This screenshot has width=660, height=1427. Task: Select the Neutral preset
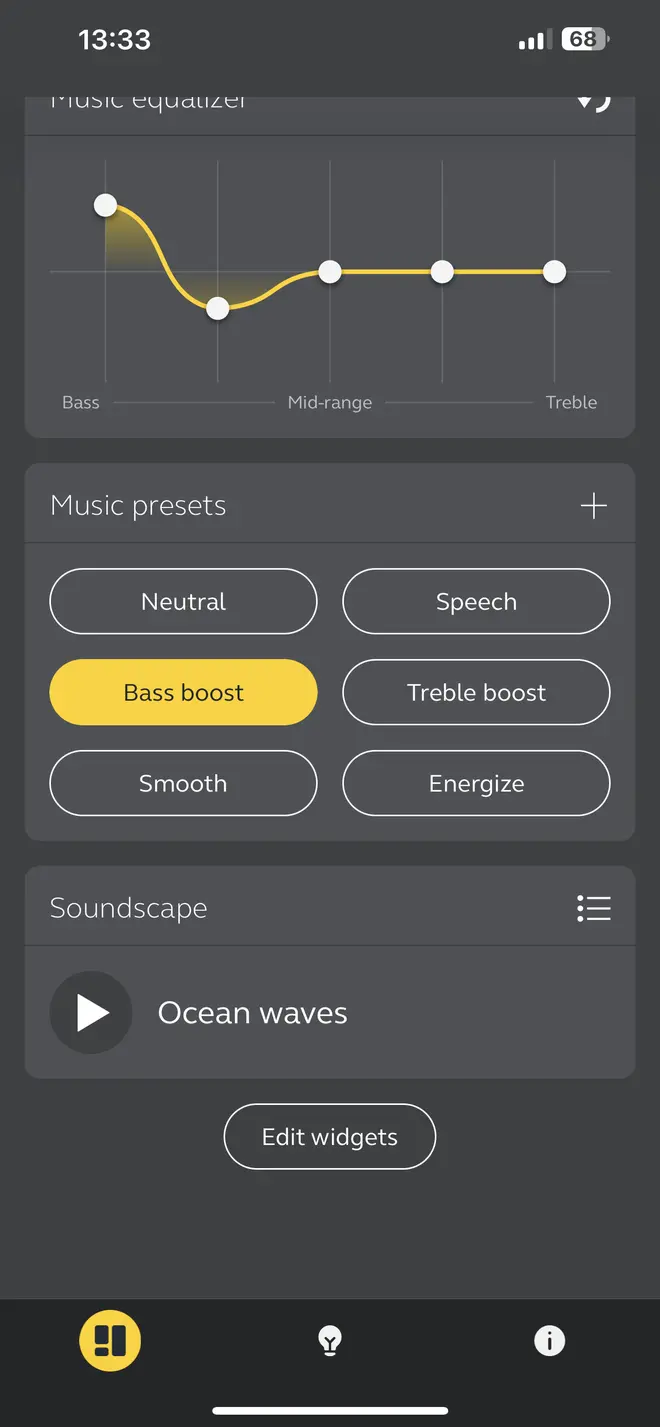(x=183, y=601)
